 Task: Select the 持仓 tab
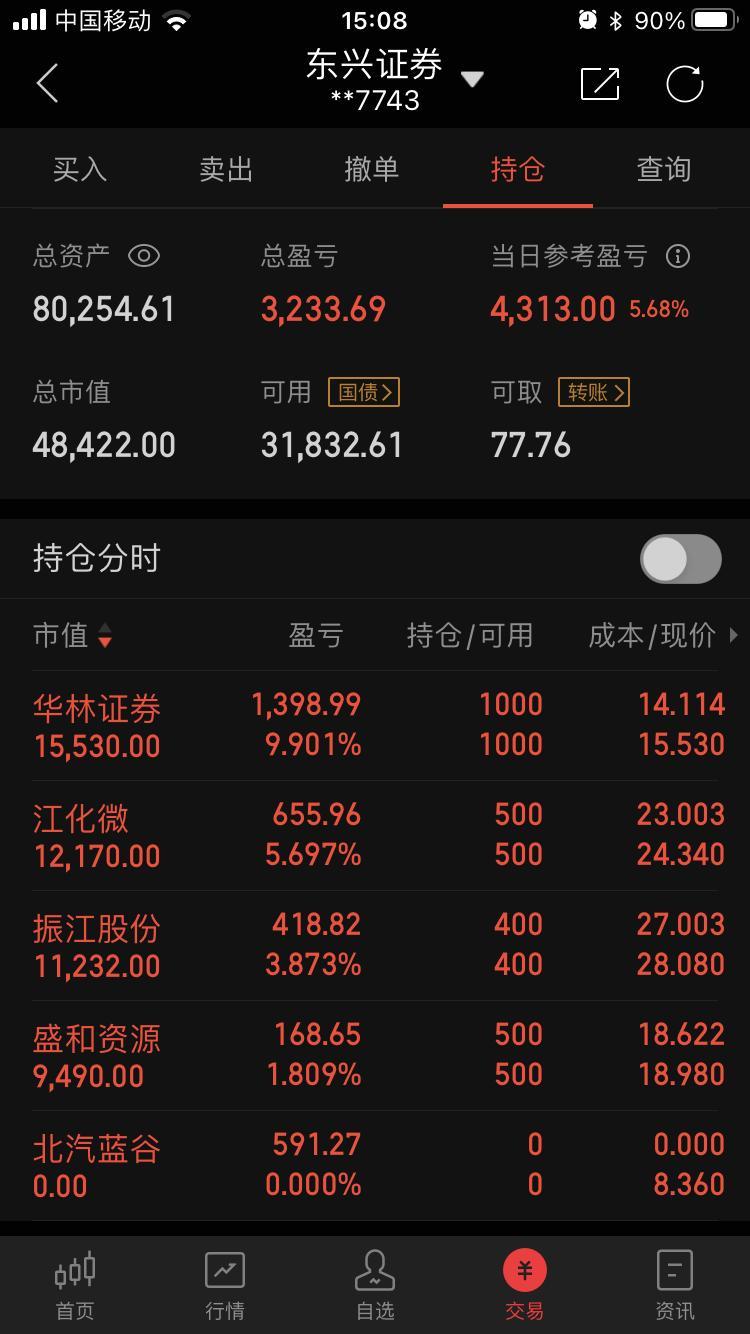[518, 169]
